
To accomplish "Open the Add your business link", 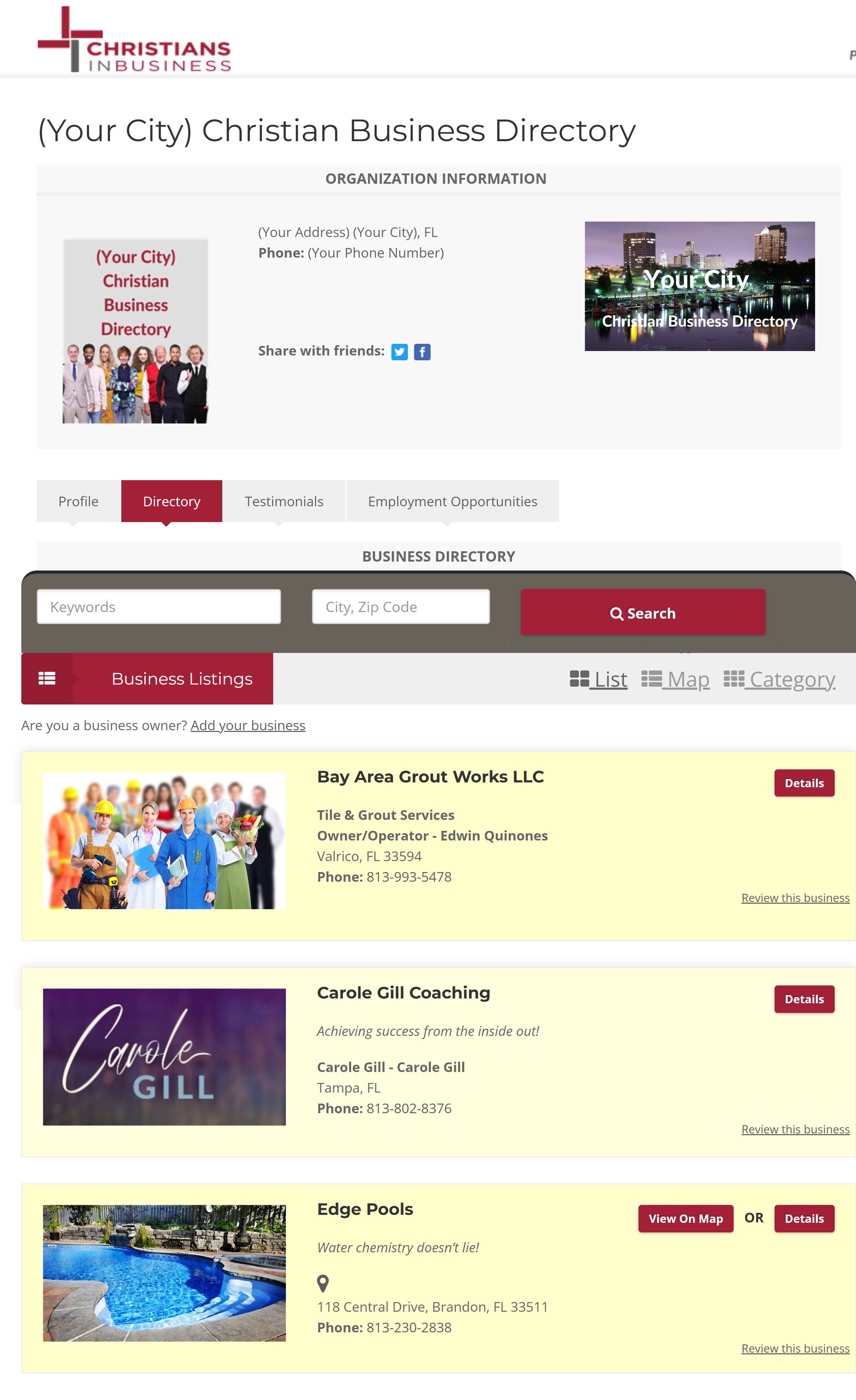I will pos(248,725).
